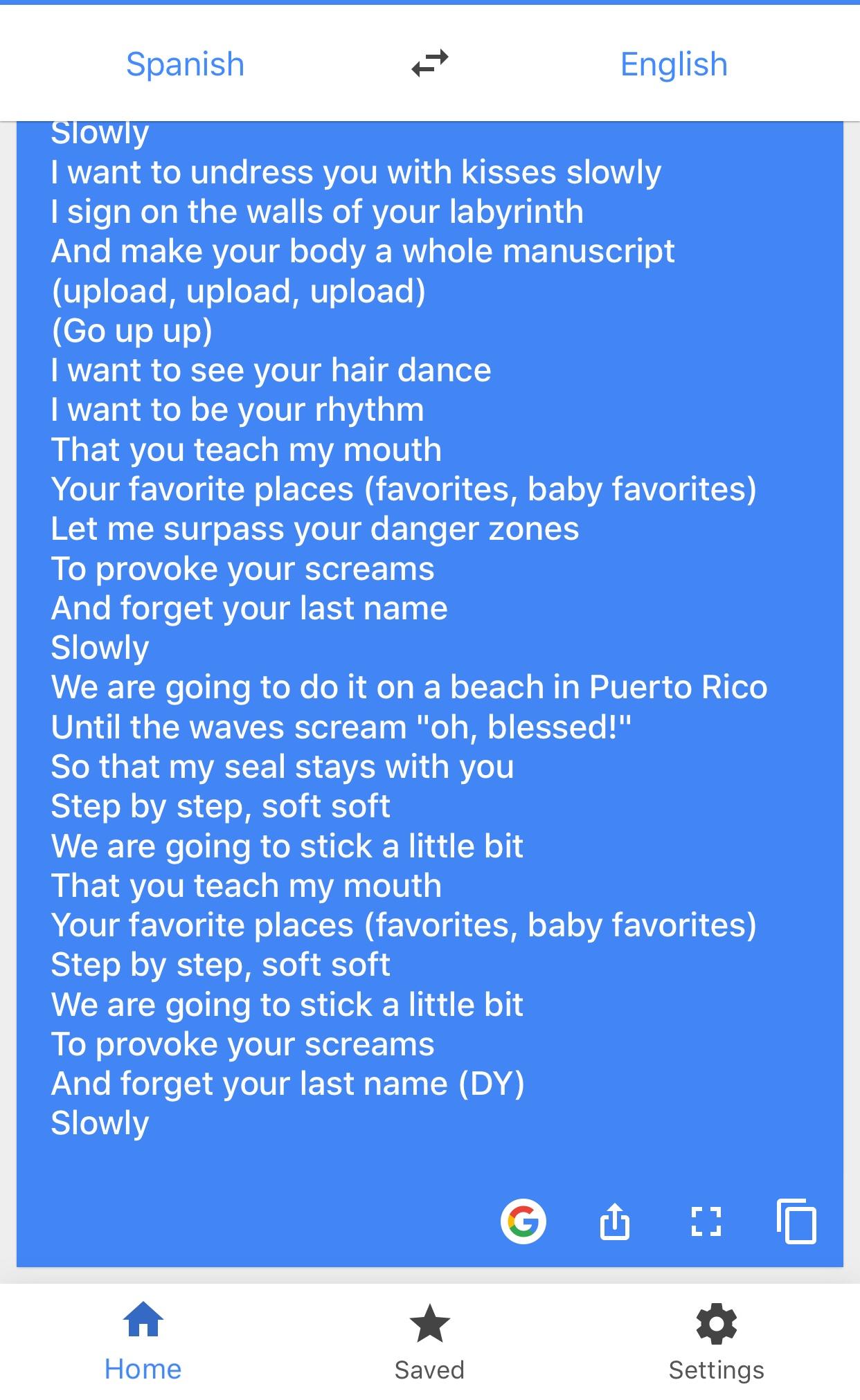
Task: Open the English target language selector
Action: point(674,64)
